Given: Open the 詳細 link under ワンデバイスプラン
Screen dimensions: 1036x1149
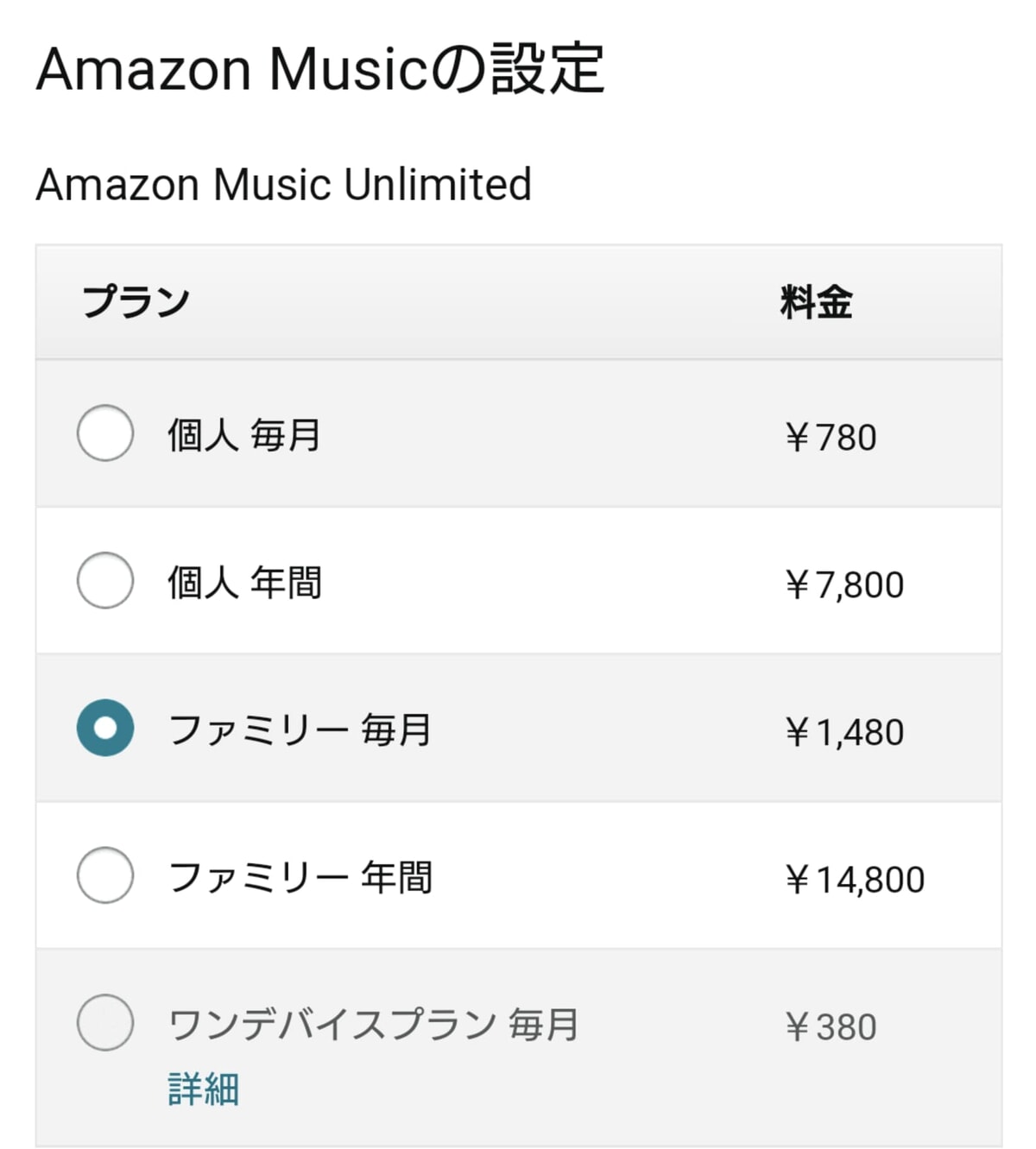Looking at the screenshot, I should coord(202,1090).
